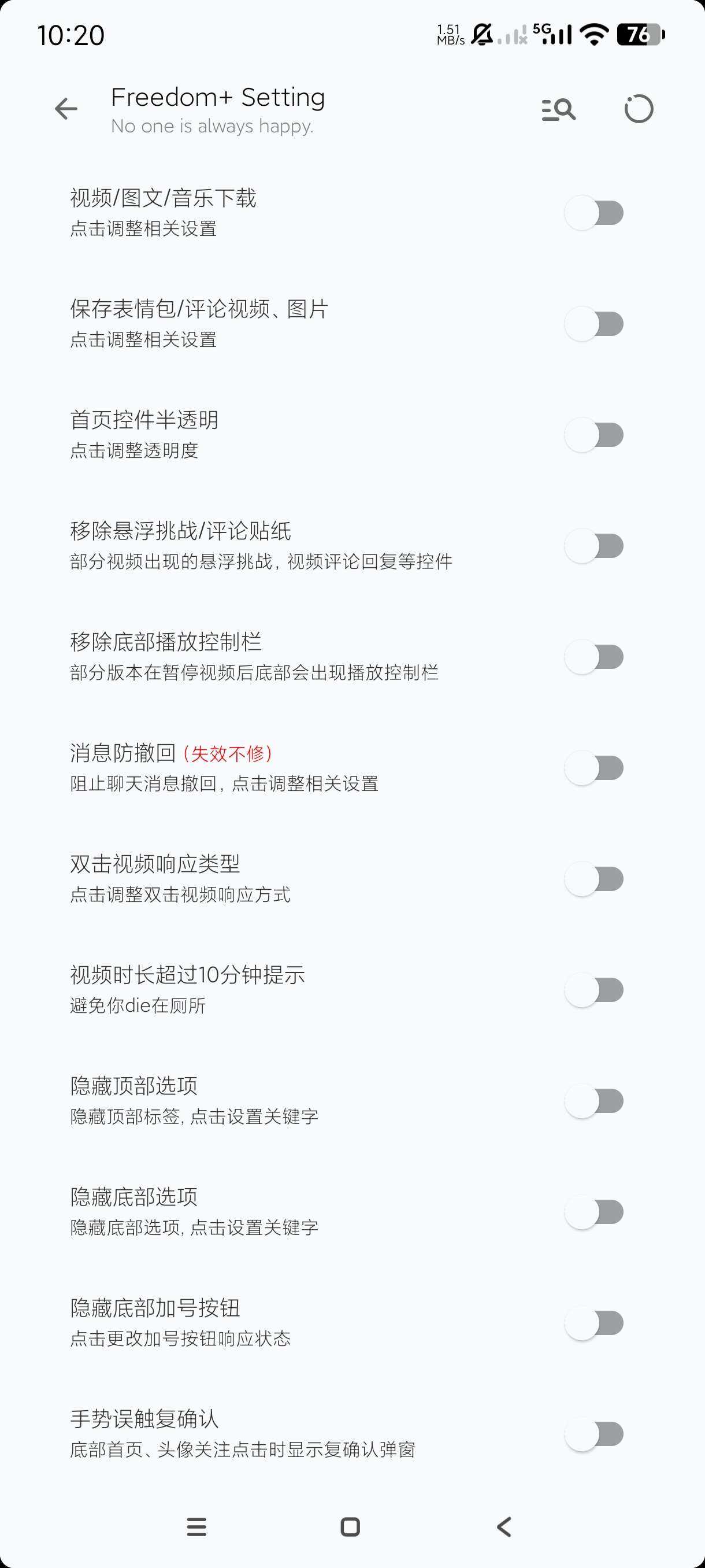Turn on 手势误触复确认 switch

[594, 1434]
